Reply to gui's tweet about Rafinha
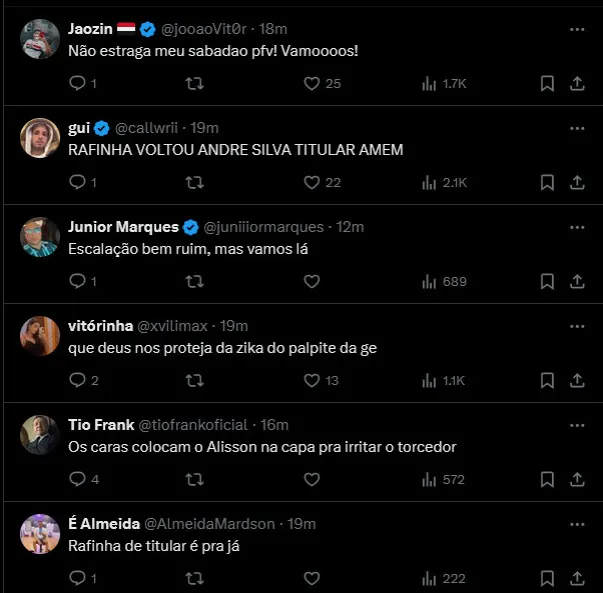This screenshot has height=593, width=603. (x=78, y=182)
